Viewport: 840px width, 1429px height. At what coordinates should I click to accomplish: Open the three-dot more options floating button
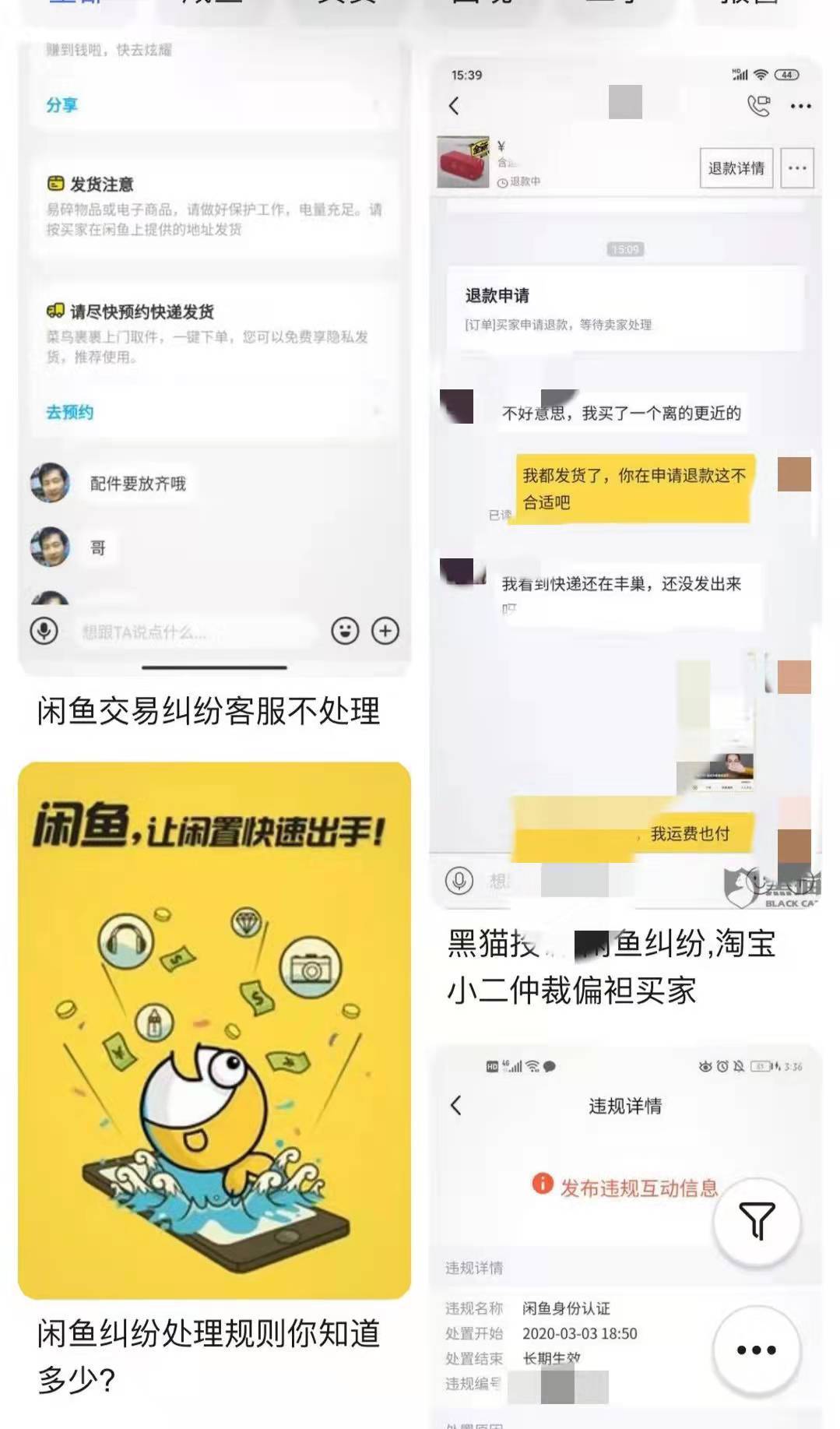pyautogui.click(x=756, y=1350)
